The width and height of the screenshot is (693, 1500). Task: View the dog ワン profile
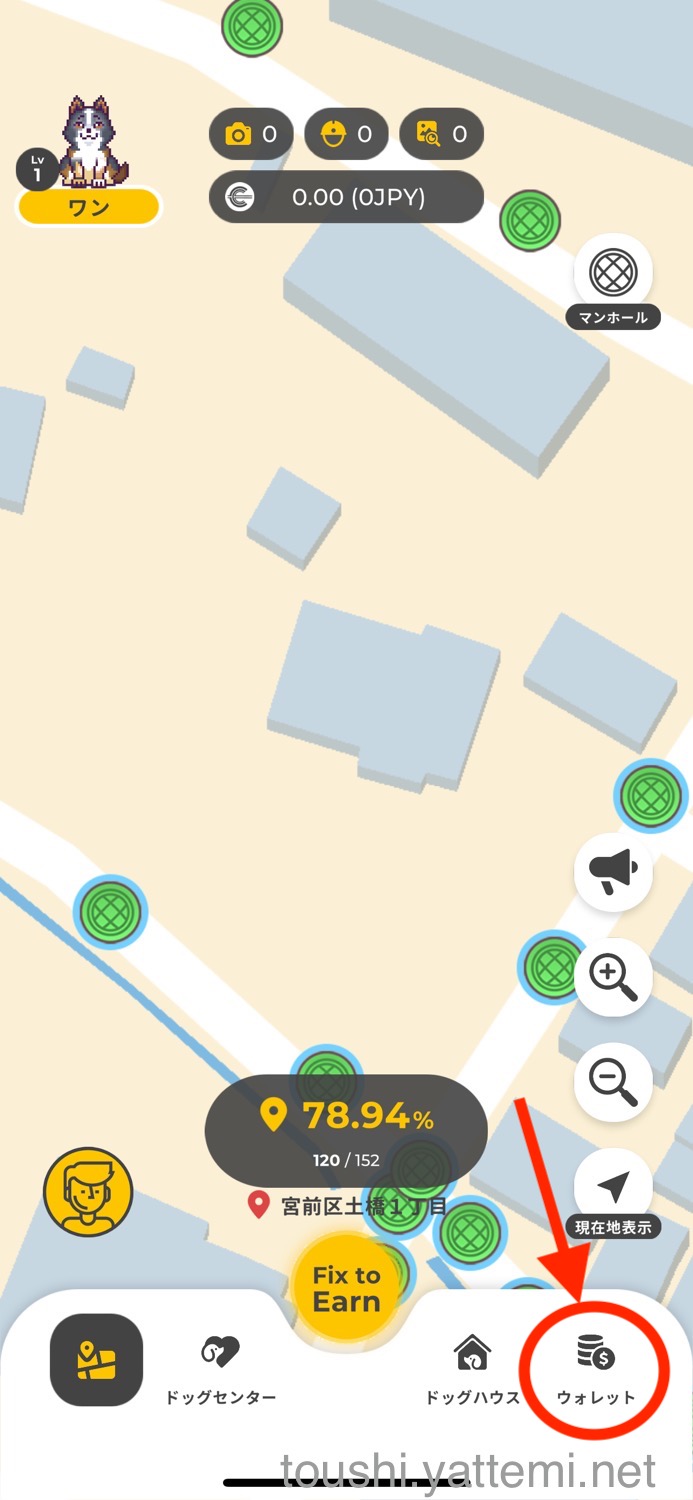pyautogui.click(x=88, y=160)
